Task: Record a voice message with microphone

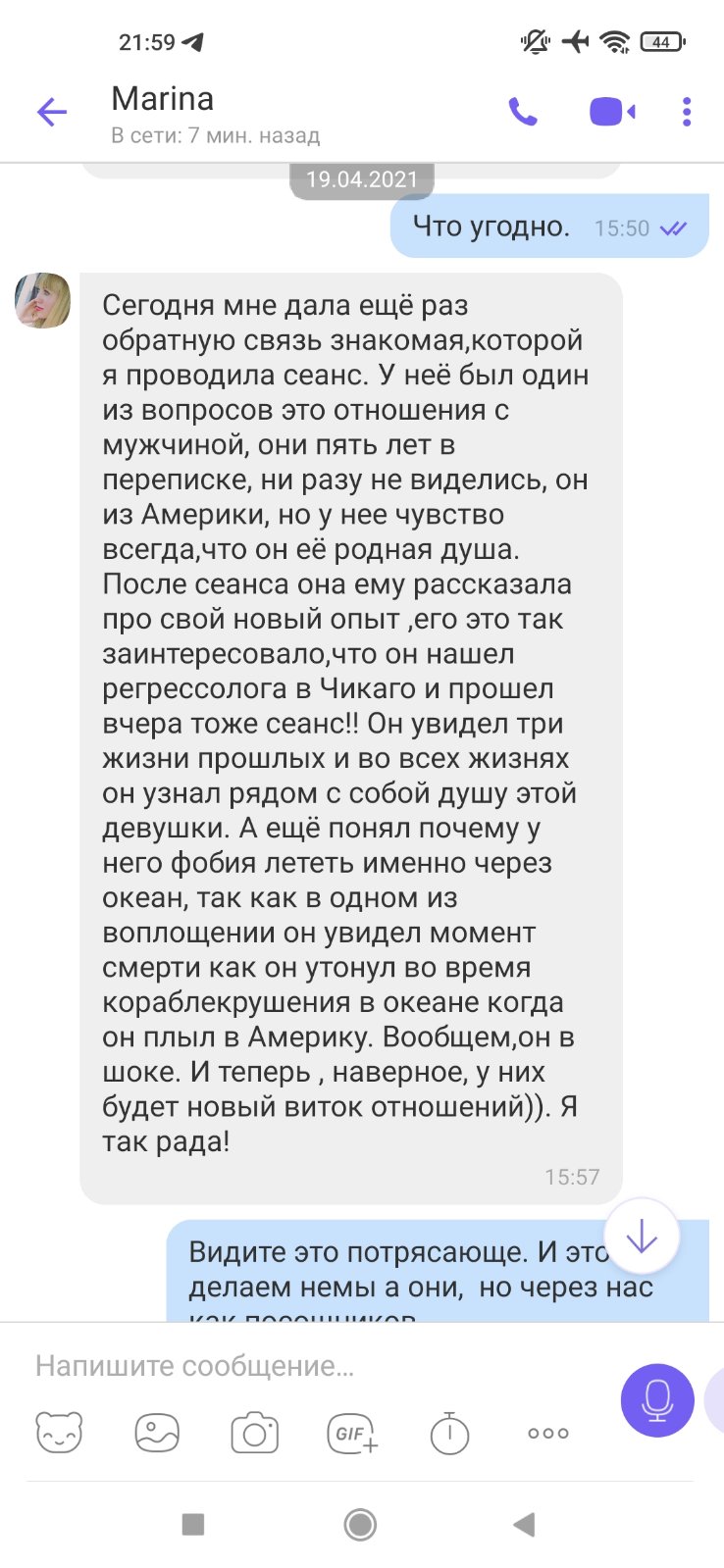Action: click(x=657, y=1400)
